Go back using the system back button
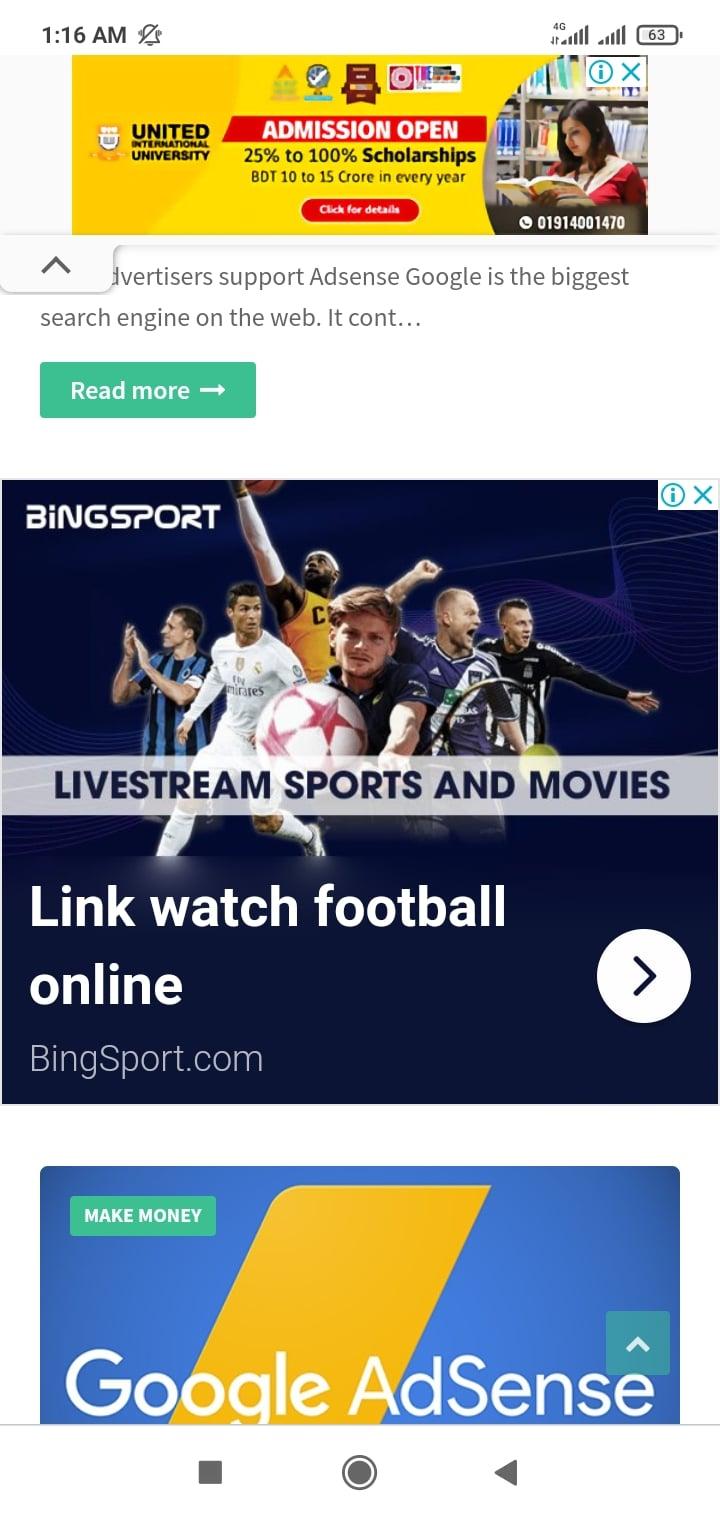The height and width of the screenshot is (1520, 720). tap(506, 1472)
